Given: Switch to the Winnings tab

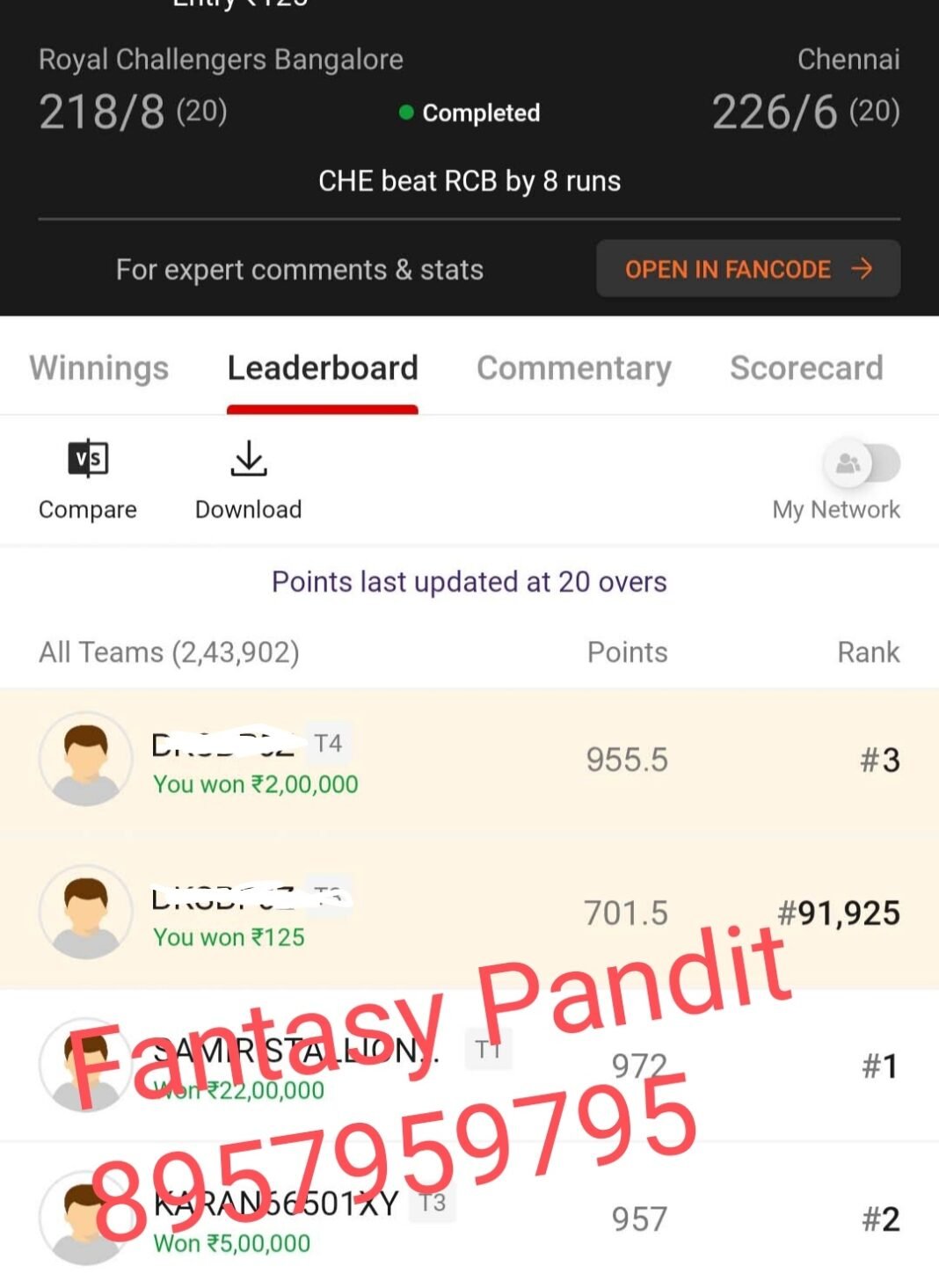Looking at the screenshot, I should [x=98, y=367].
